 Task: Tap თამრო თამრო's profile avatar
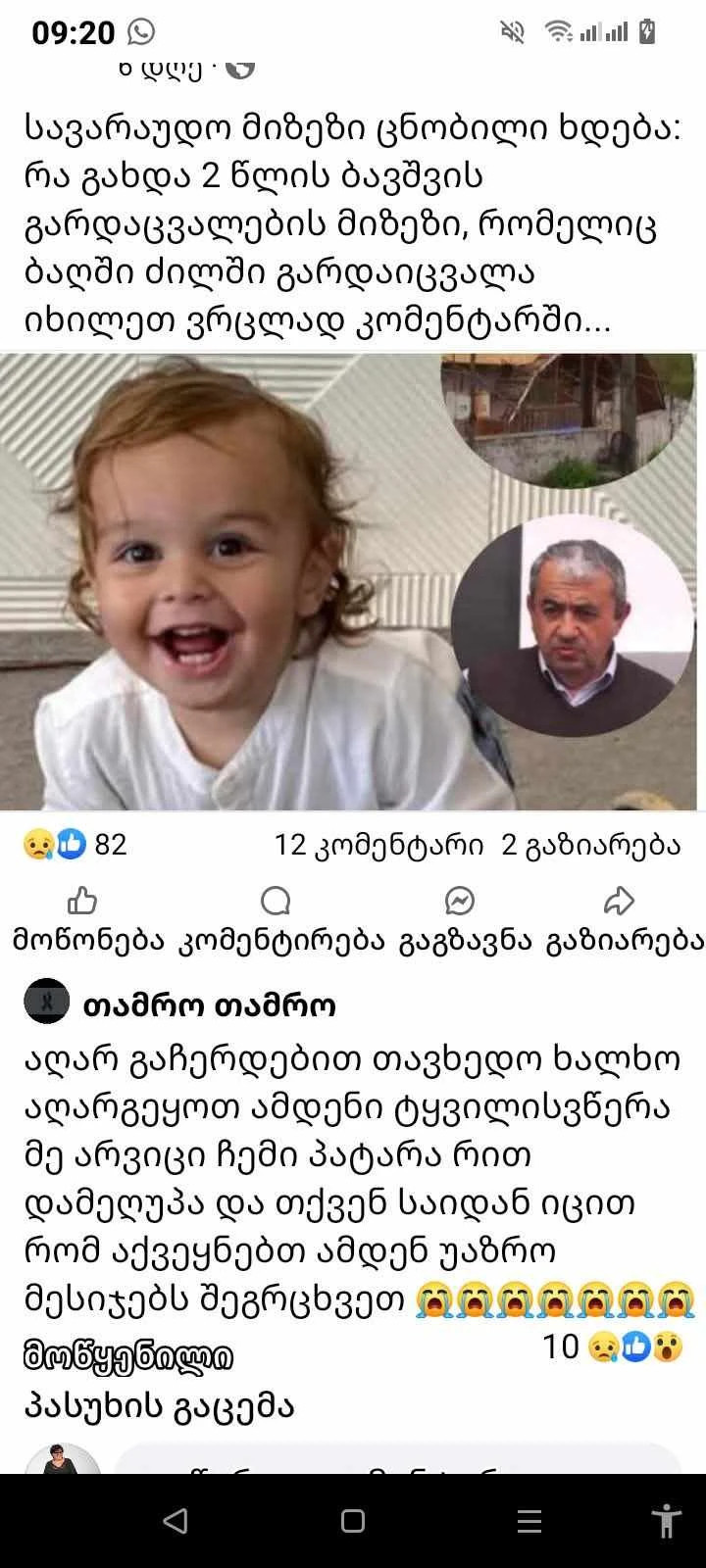(46, 1002)
